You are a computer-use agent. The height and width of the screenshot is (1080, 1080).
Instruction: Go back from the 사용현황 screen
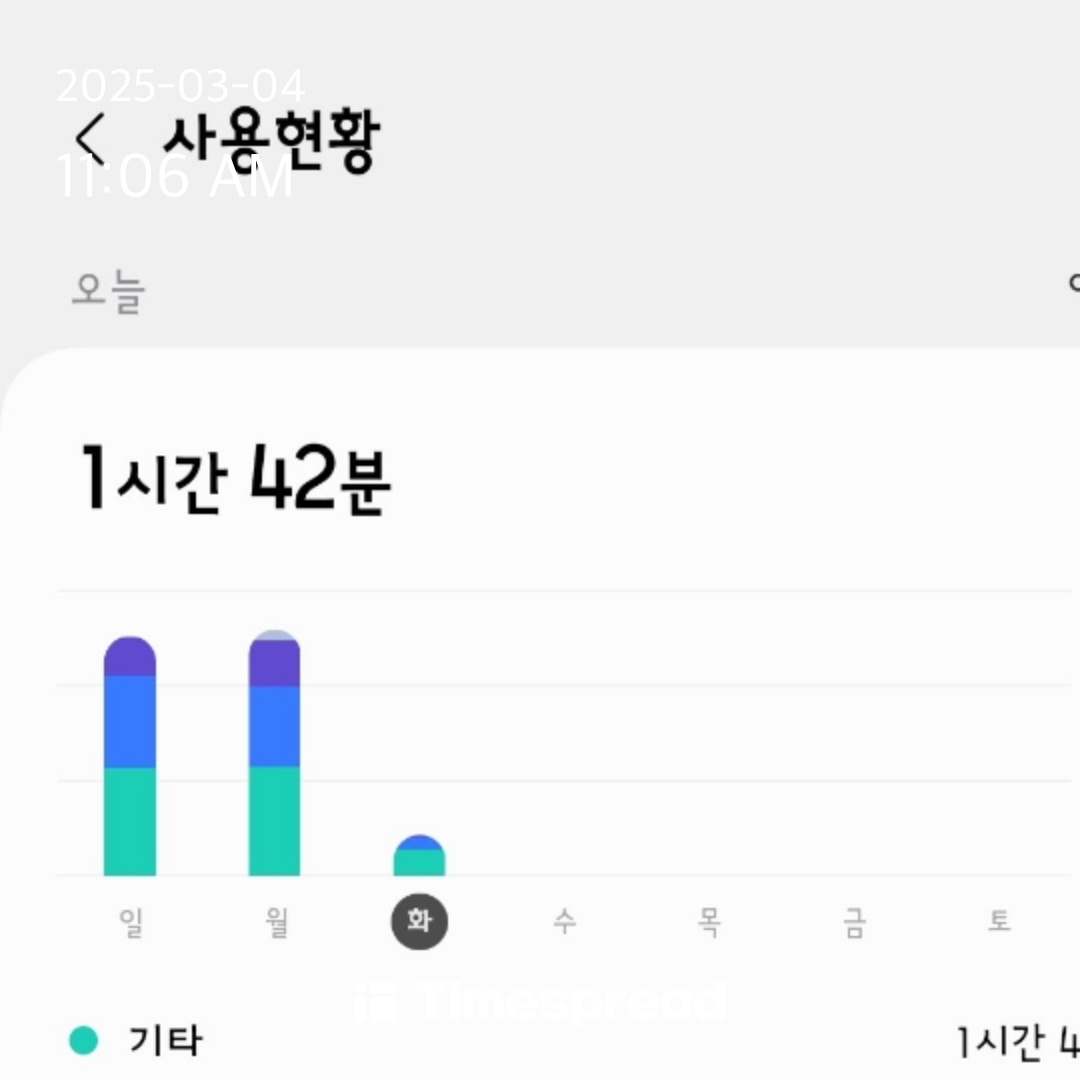[90, 139]
